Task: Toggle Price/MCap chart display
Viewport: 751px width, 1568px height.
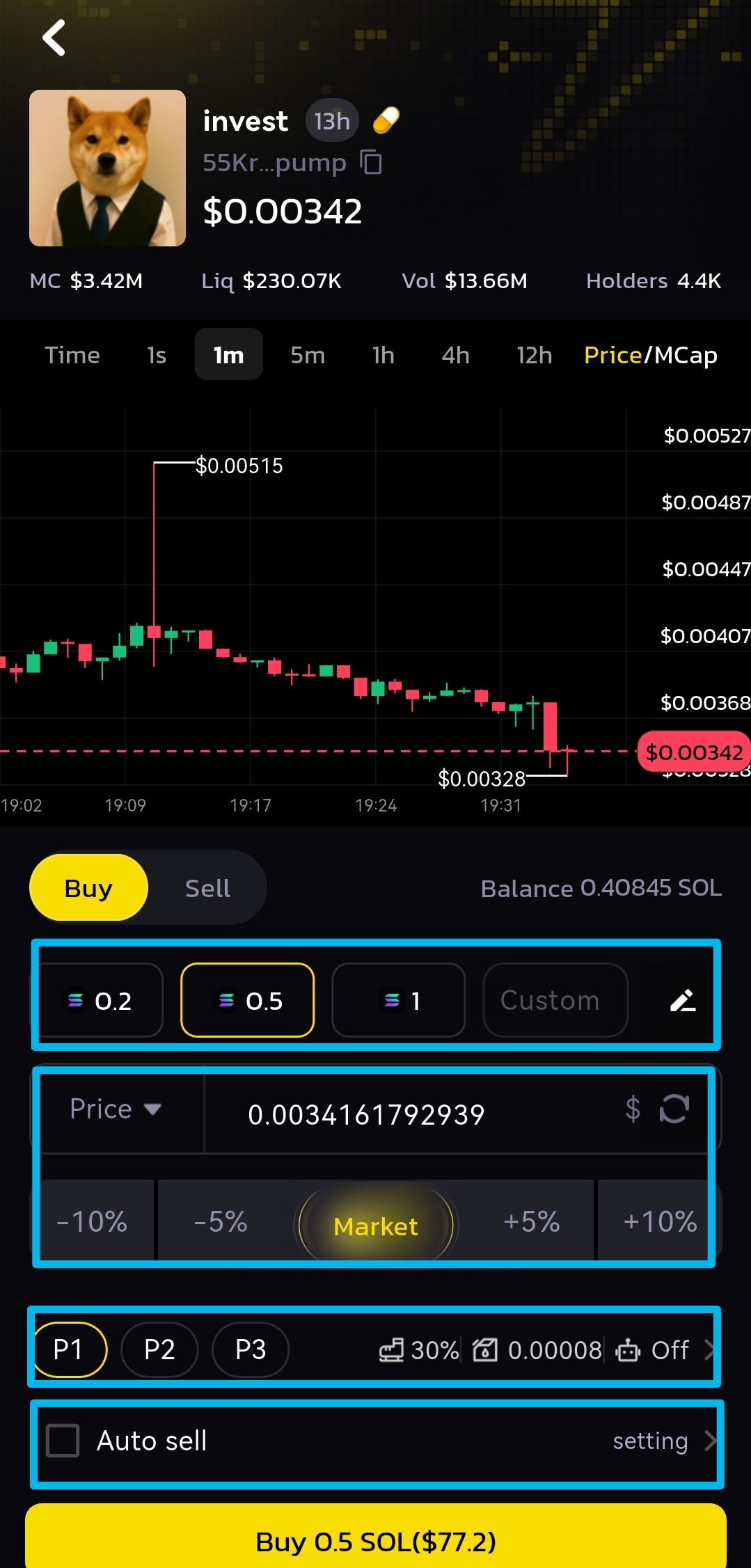Action: 650,355
